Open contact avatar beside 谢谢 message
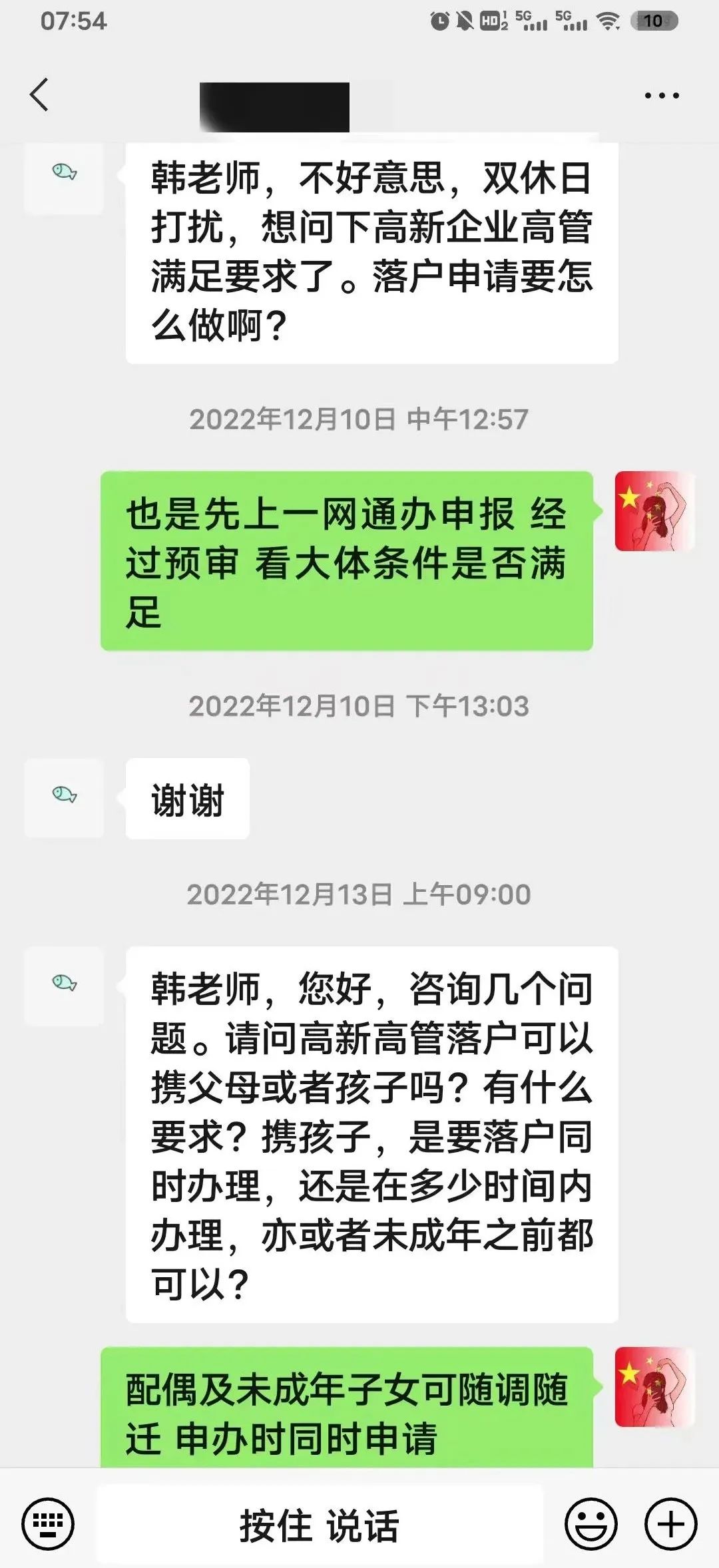Screen dimensions: 719x1568 point(65,797)
